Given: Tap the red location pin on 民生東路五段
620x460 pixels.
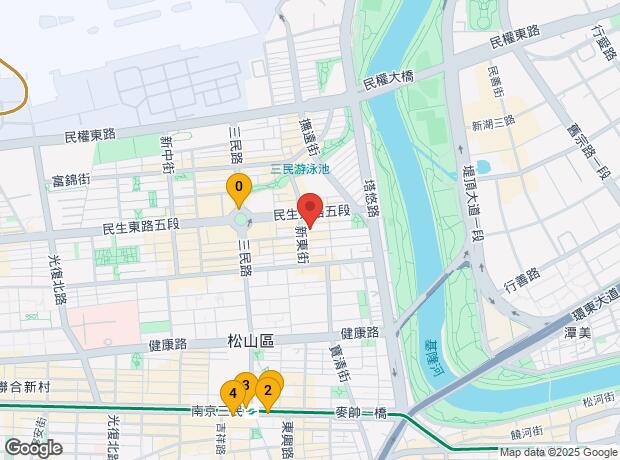Looking at the screenshot, I should 310,208.
